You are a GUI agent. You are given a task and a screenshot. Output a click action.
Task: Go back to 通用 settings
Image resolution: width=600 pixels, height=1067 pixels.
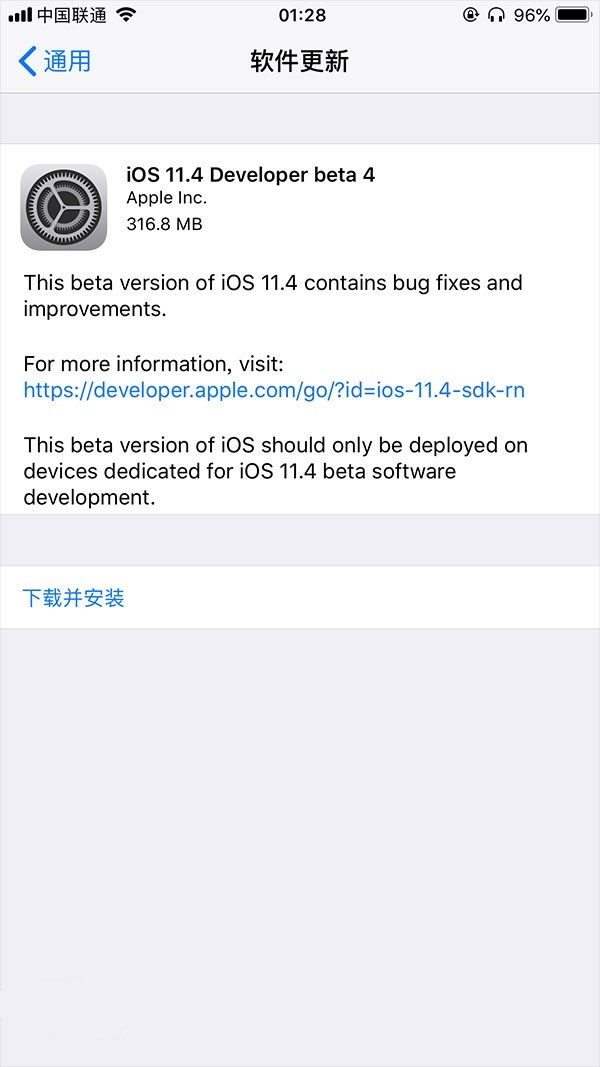[55, 61]
